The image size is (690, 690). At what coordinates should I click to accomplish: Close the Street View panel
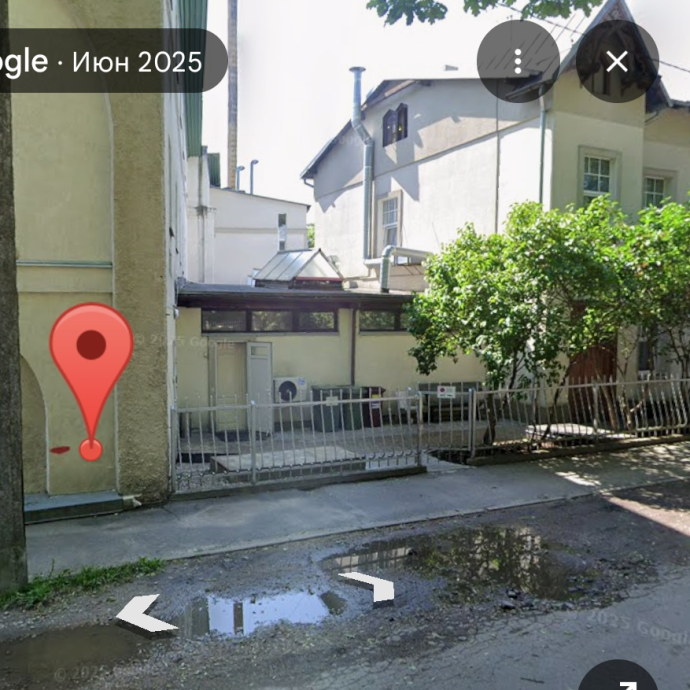point(617,61)
